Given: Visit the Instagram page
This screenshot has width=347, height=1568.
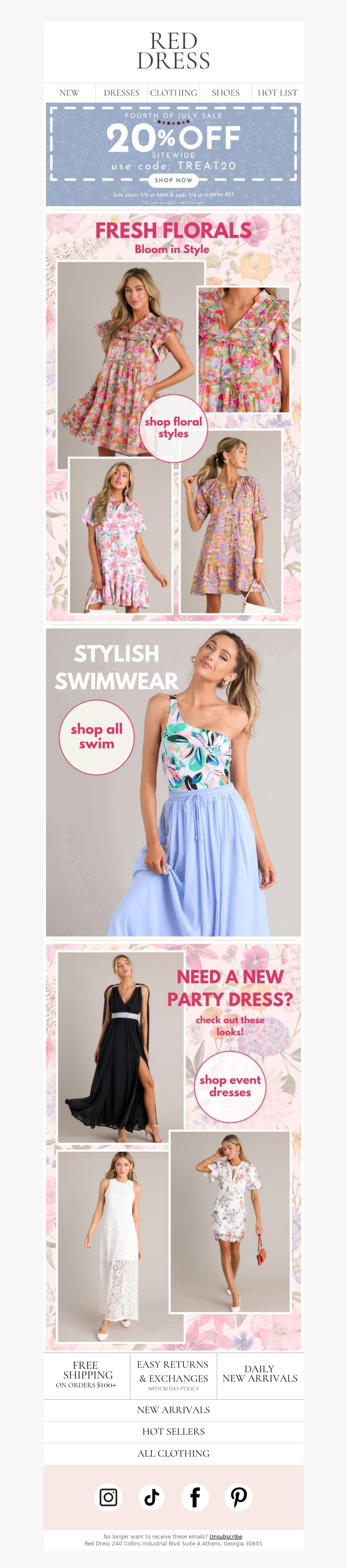Looking at the screenshot, I should pos(108,1497).
